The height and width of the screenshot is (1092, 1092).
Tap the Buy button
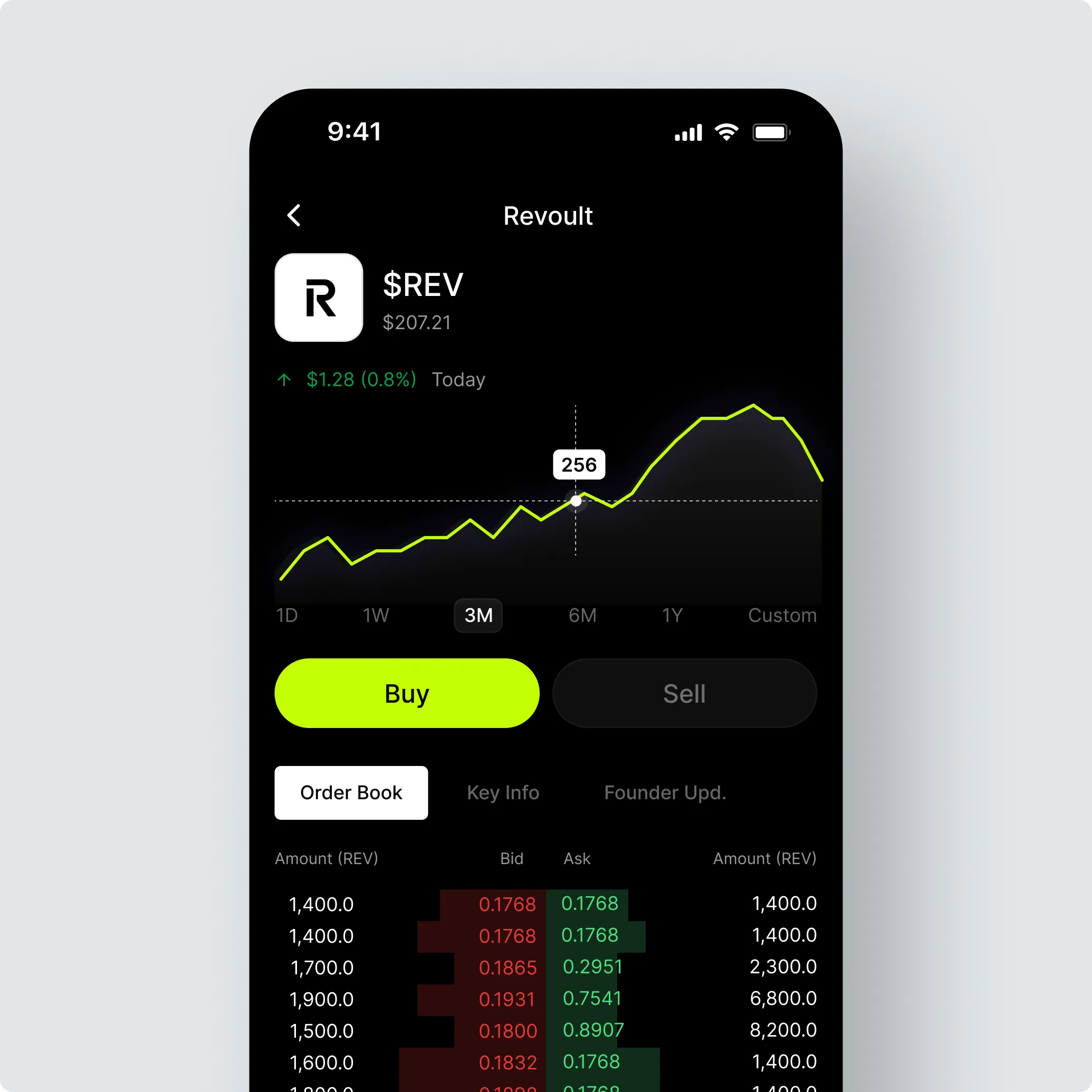[406, 693]
